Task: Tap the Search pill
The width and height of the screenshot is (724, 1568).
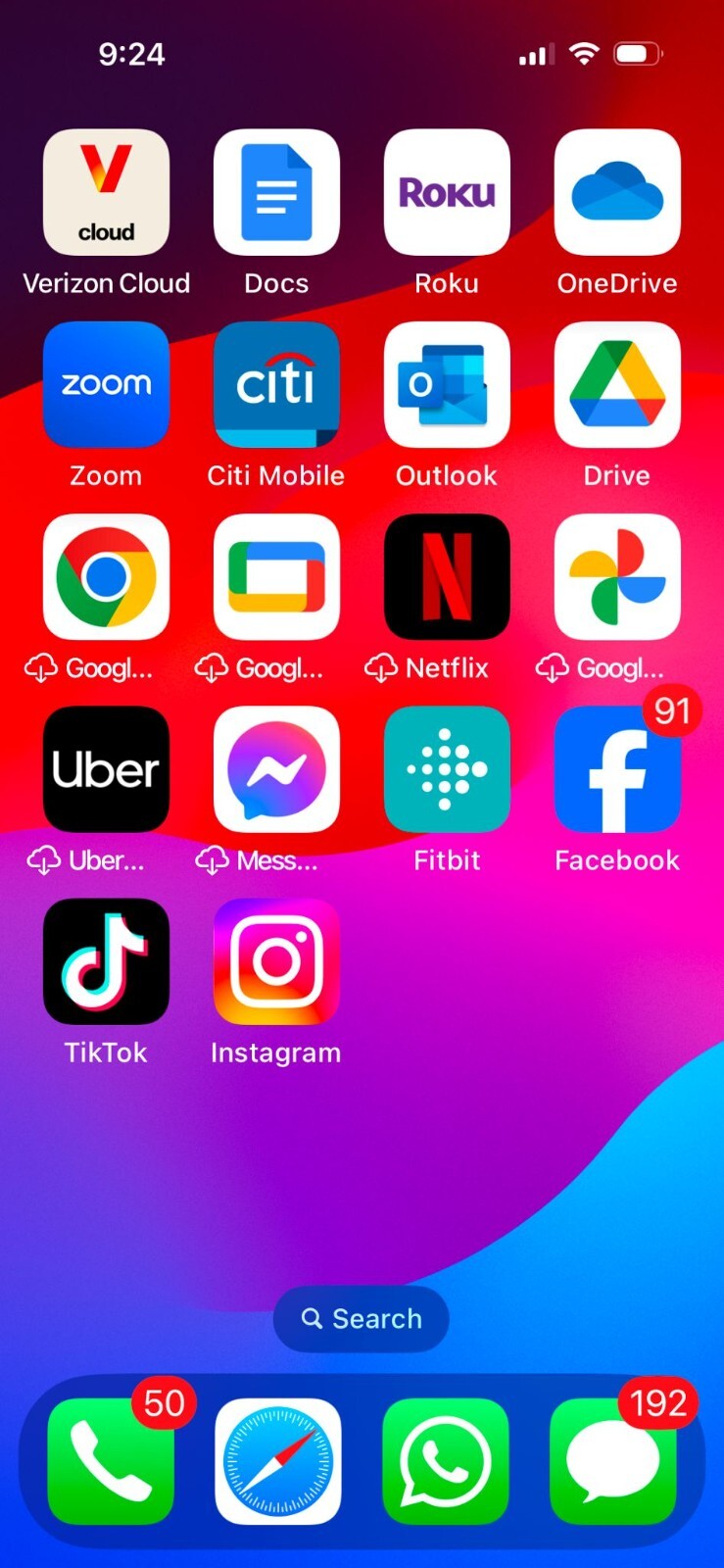Action: pos(362,1319)
